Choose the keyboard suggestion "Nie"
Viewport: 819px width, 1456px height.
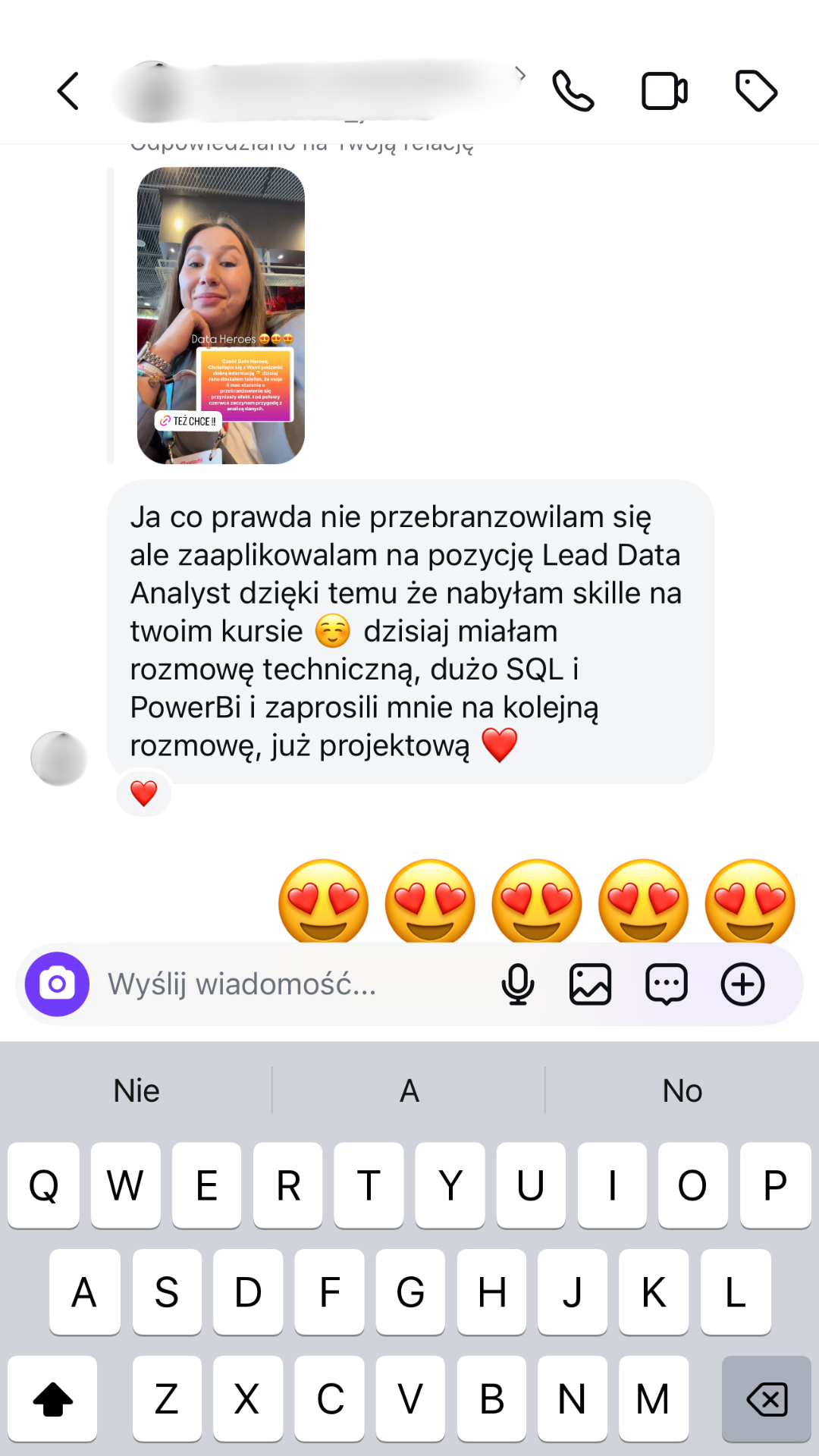coord(136,1091)
